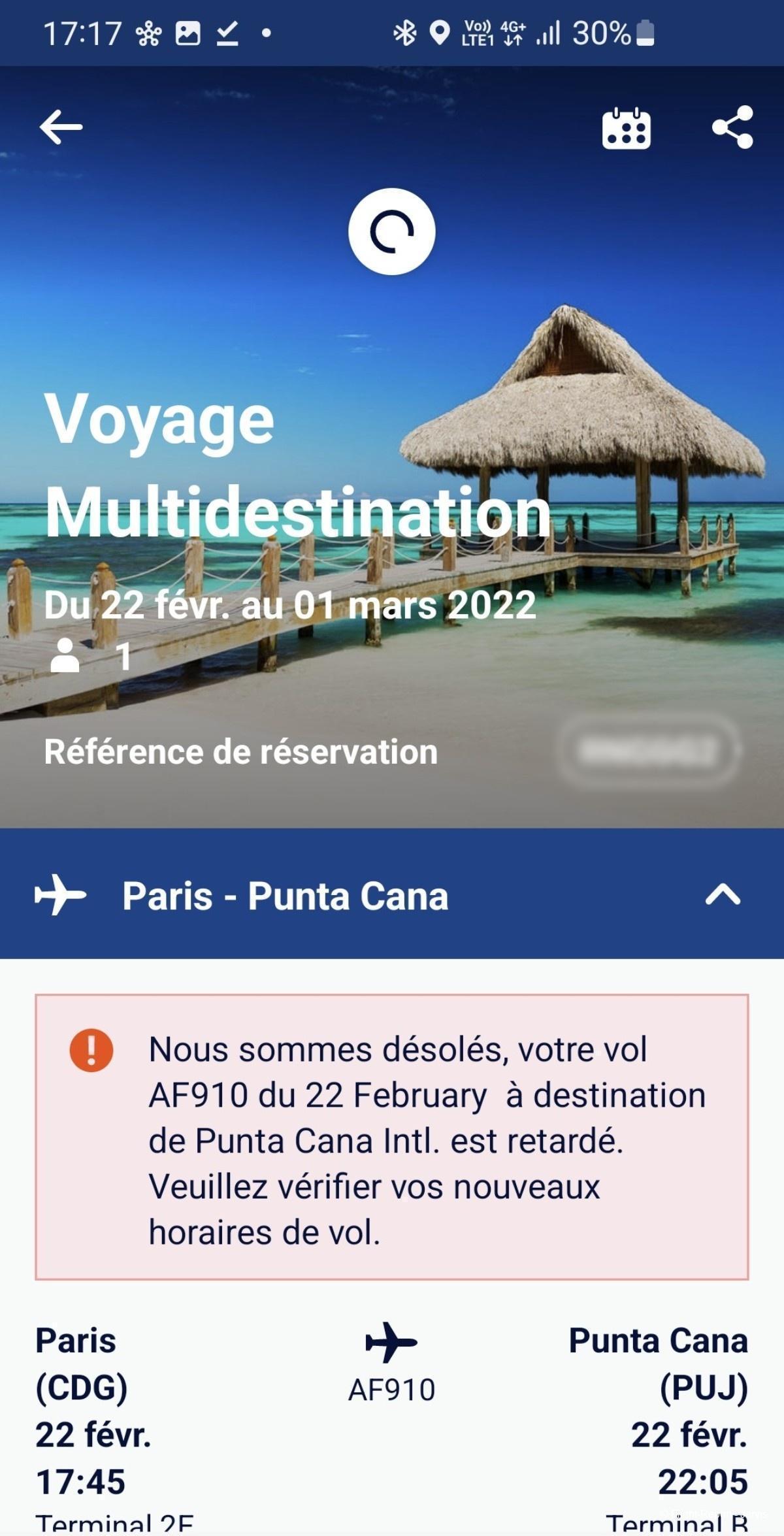The image size is (784, 1536).
Task: Share this trip
Action: click(732, 127)
